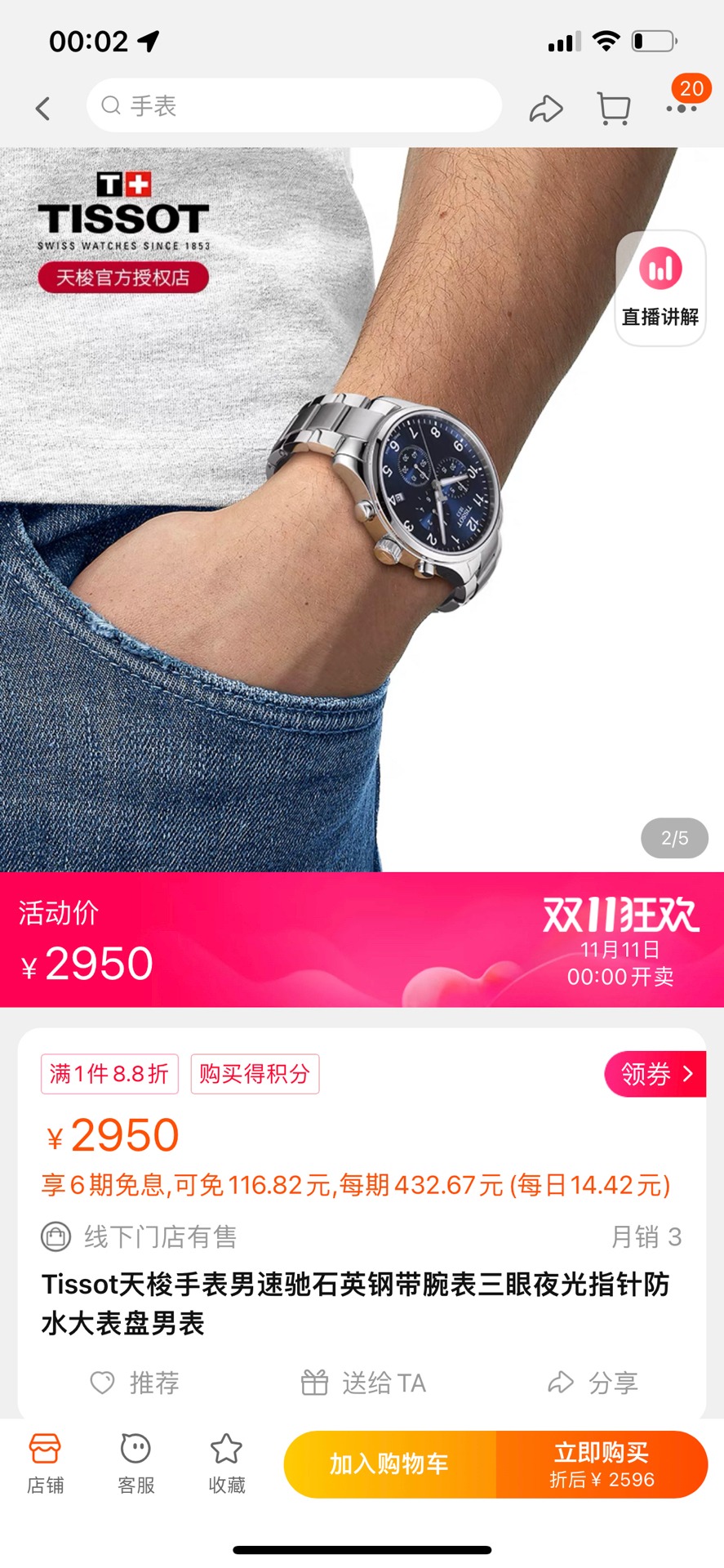Open 直播讲解 live explanation
The image size is (724, 1568).
point(660,288)
